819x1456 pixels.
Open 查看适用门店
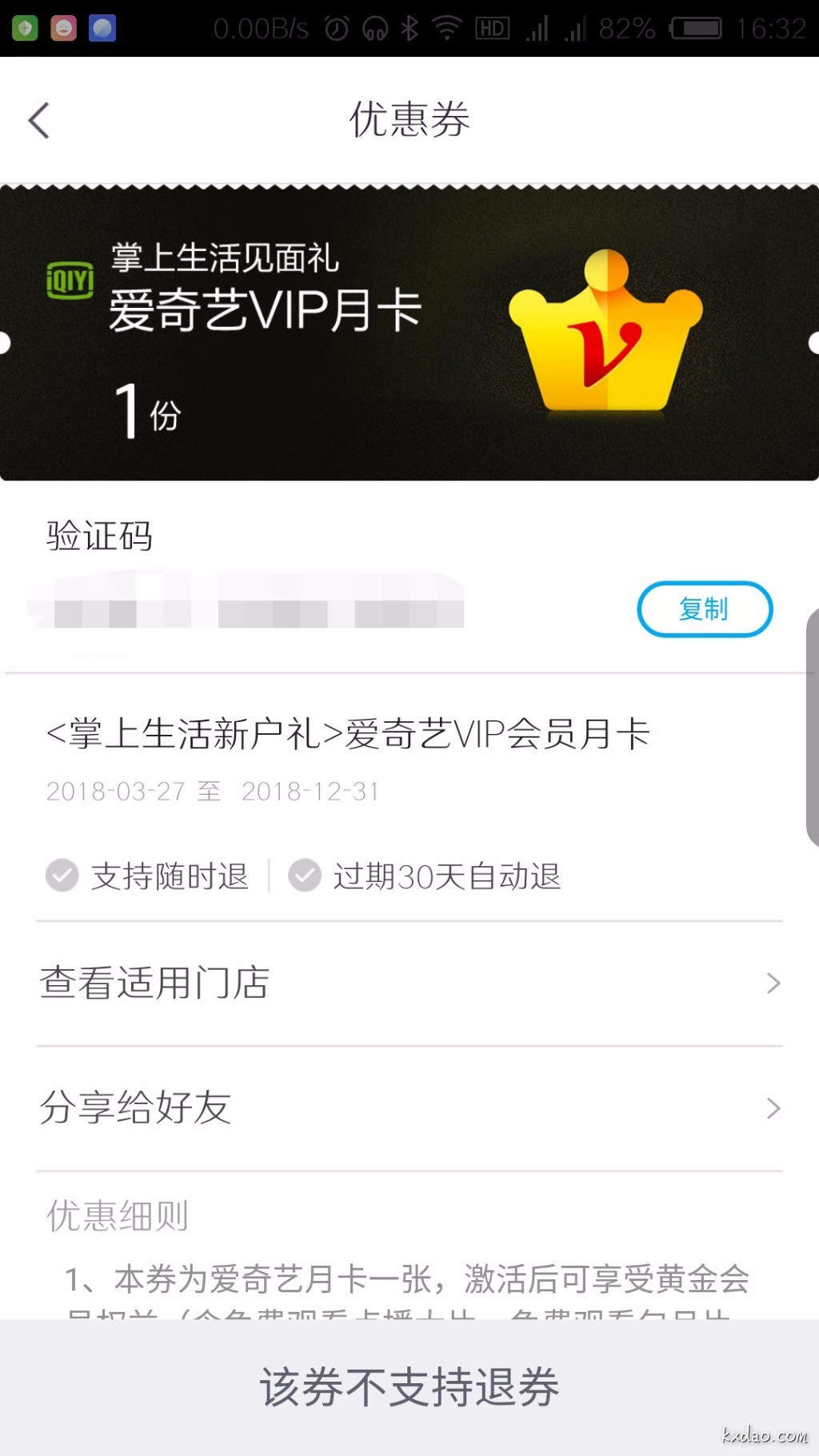pyautogui.click(x=409, y=983)
